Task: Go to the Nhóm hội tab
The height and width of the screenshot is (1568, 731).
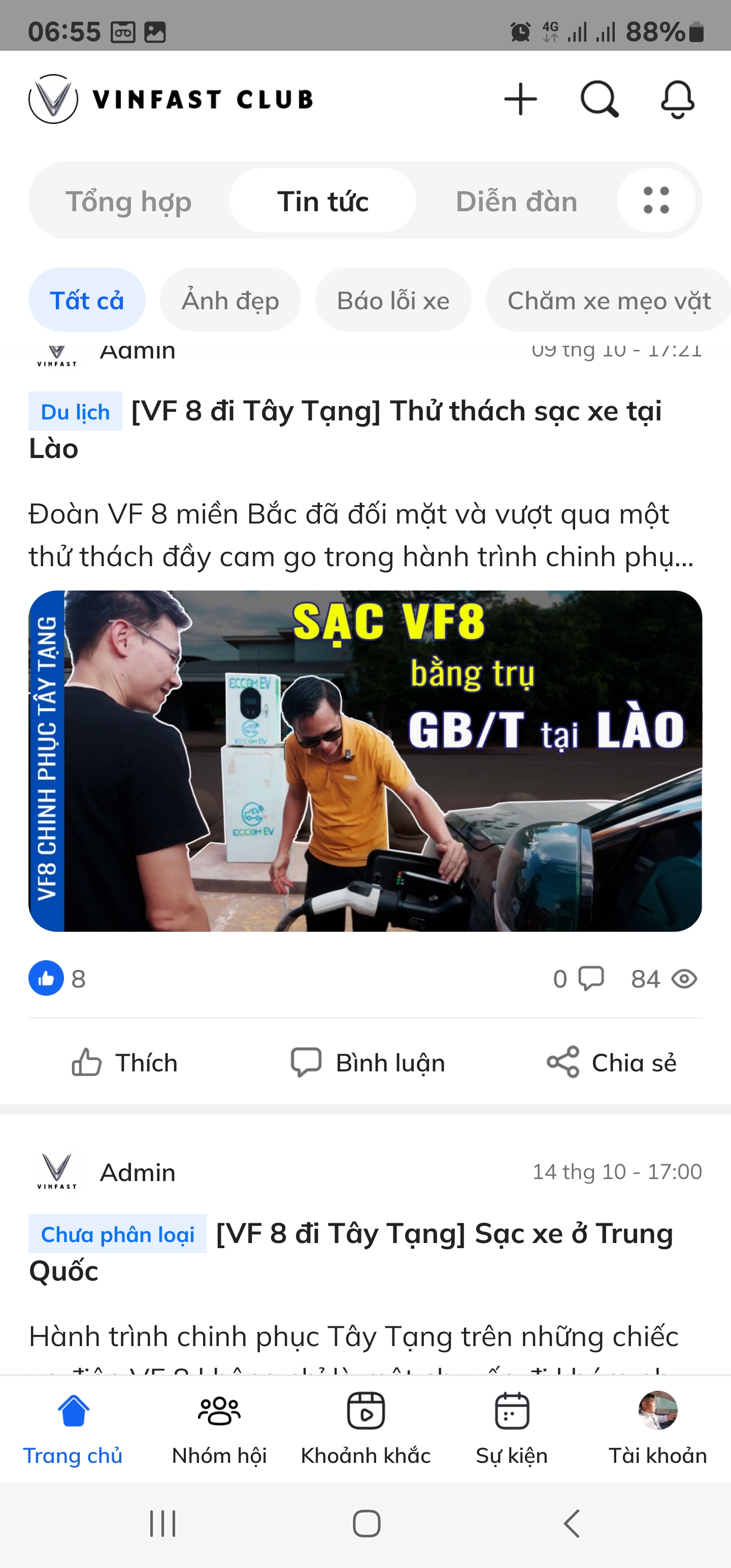Action: pos(219,1428)
